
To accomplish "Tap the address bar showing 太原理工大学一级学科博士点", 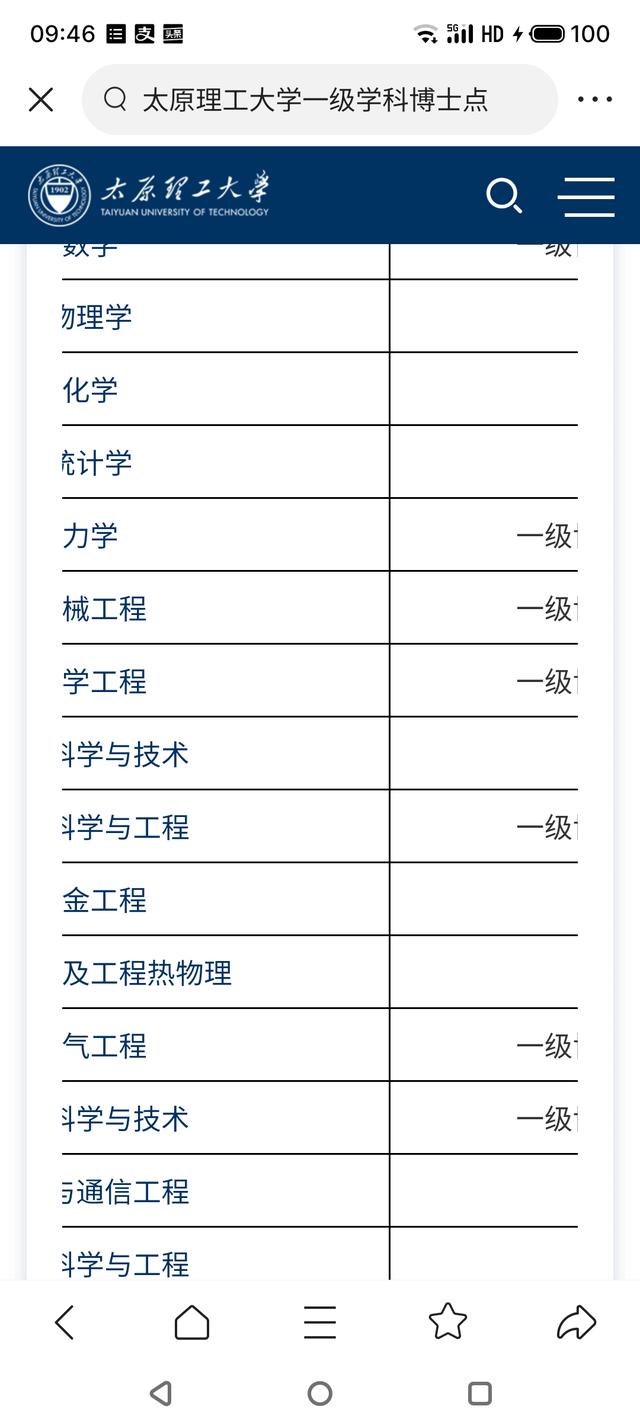I will tap(320, 99).
